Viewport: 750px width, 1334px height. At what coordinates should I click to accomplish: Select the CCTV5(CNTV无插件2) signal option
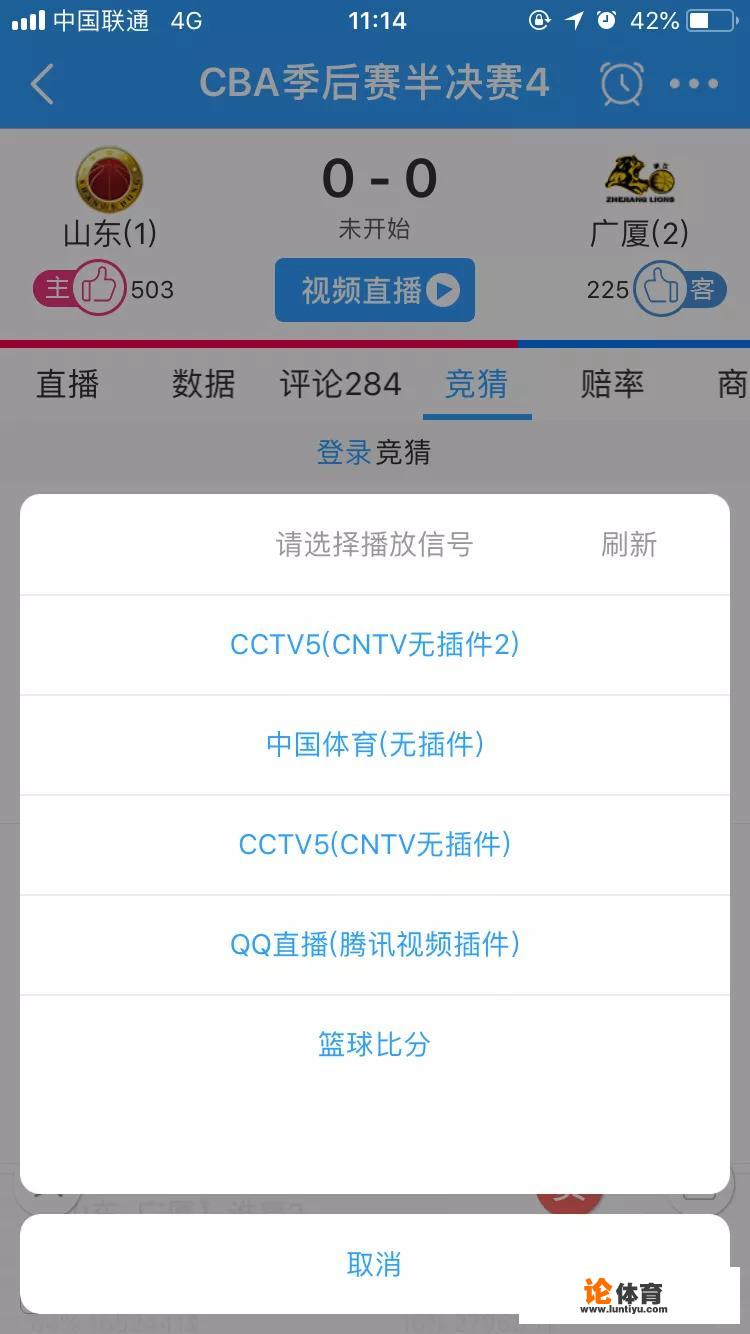[375, 645]
